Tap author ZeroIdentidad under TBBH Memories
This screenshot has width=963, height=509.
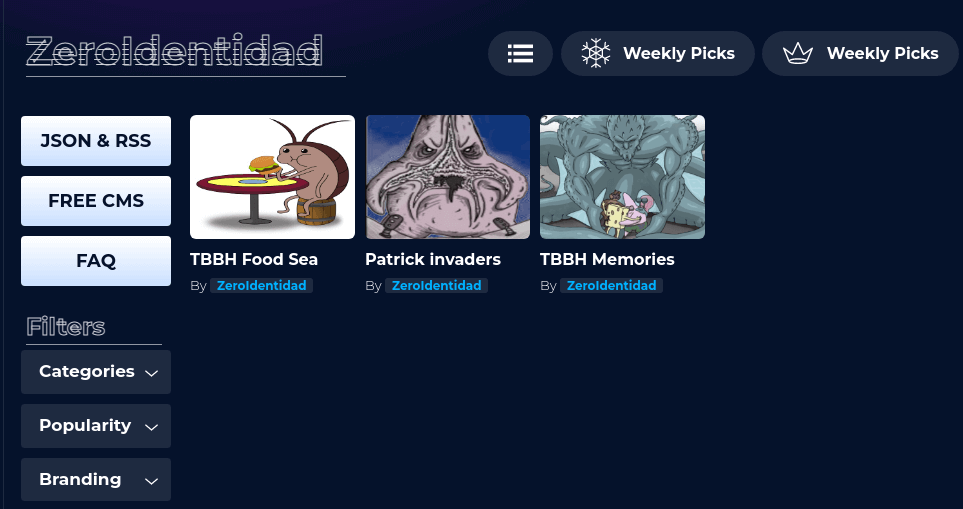612,286
